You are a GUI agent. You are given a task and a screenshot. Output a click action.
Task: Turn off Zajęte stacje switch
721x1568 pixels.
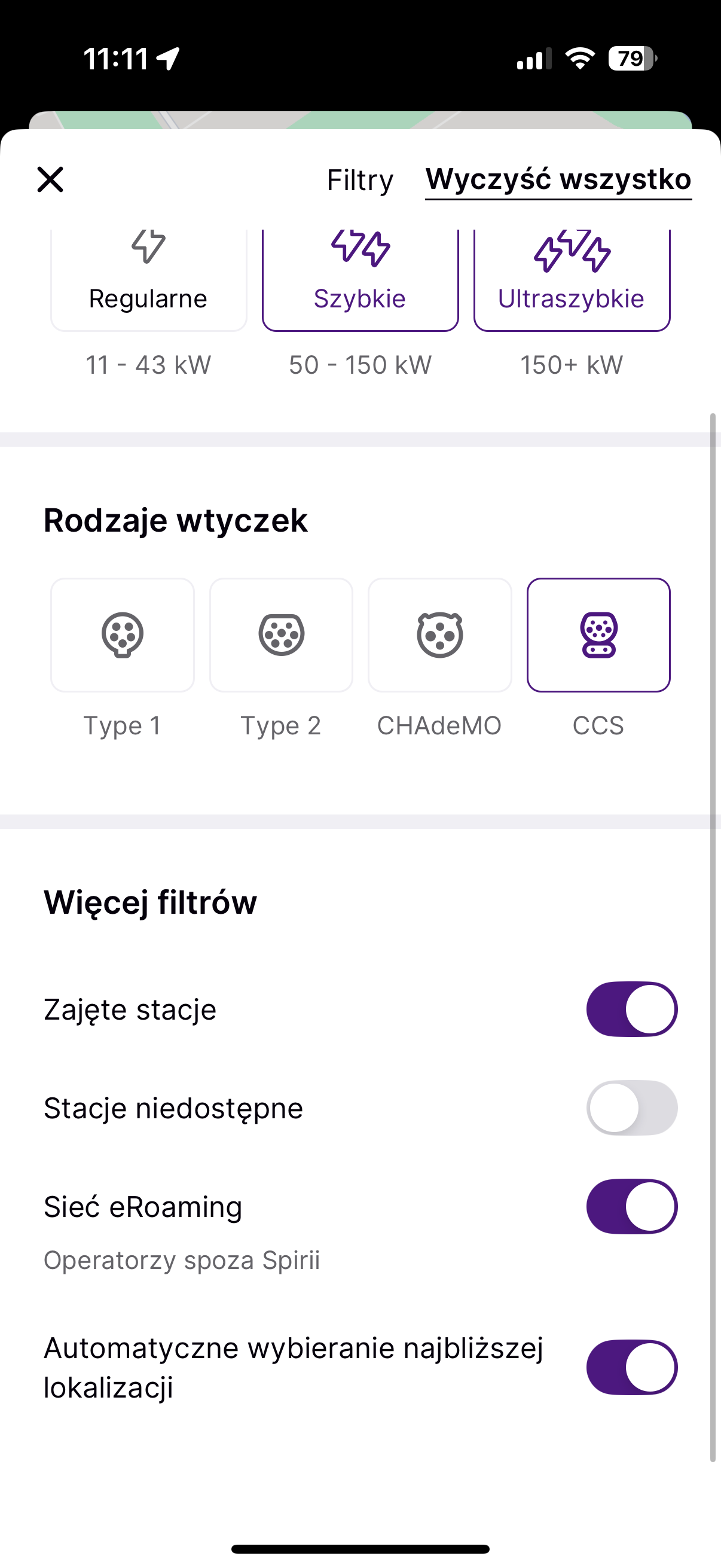tap(631, 1009)
